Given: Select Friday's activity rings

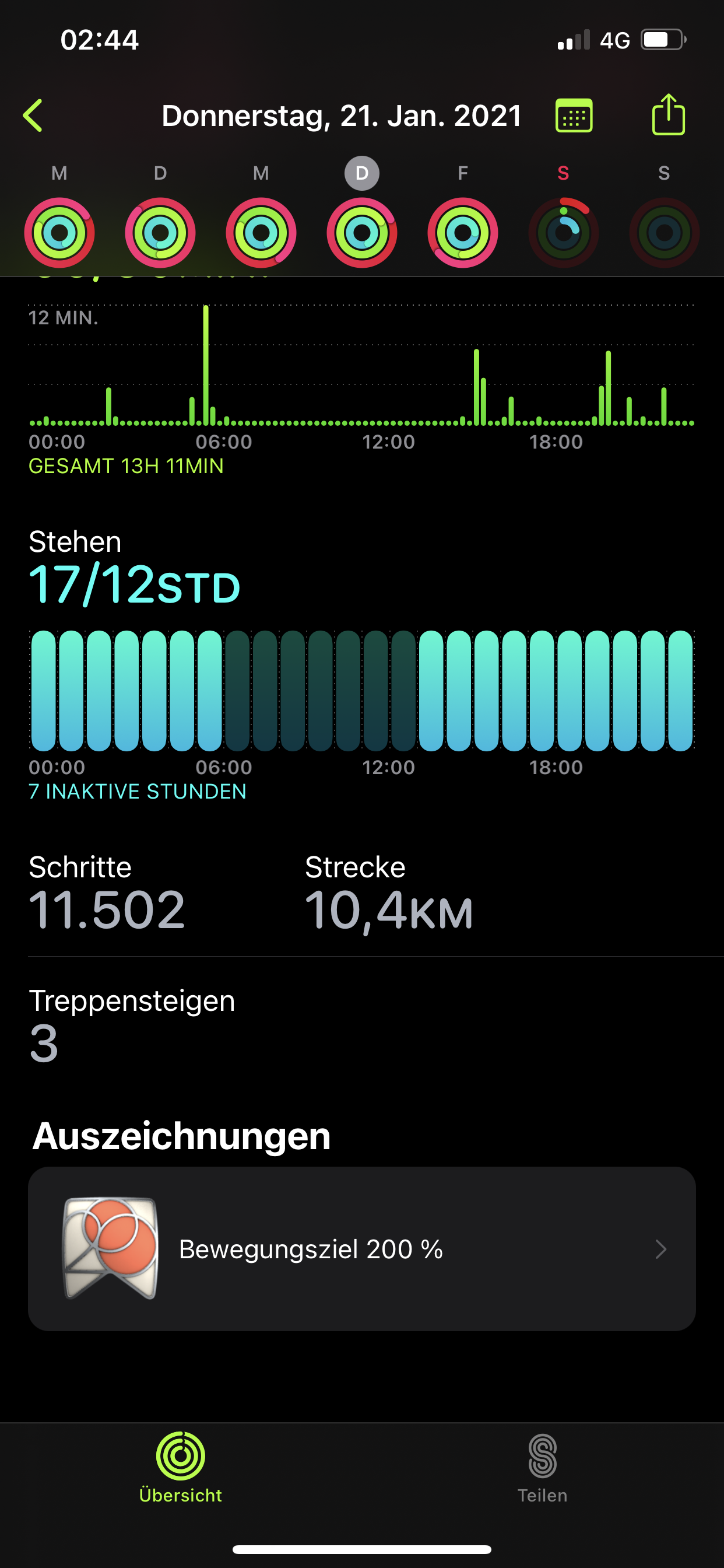Looking at the screenshot, I should pyautogui.click(x=462, y=233).
